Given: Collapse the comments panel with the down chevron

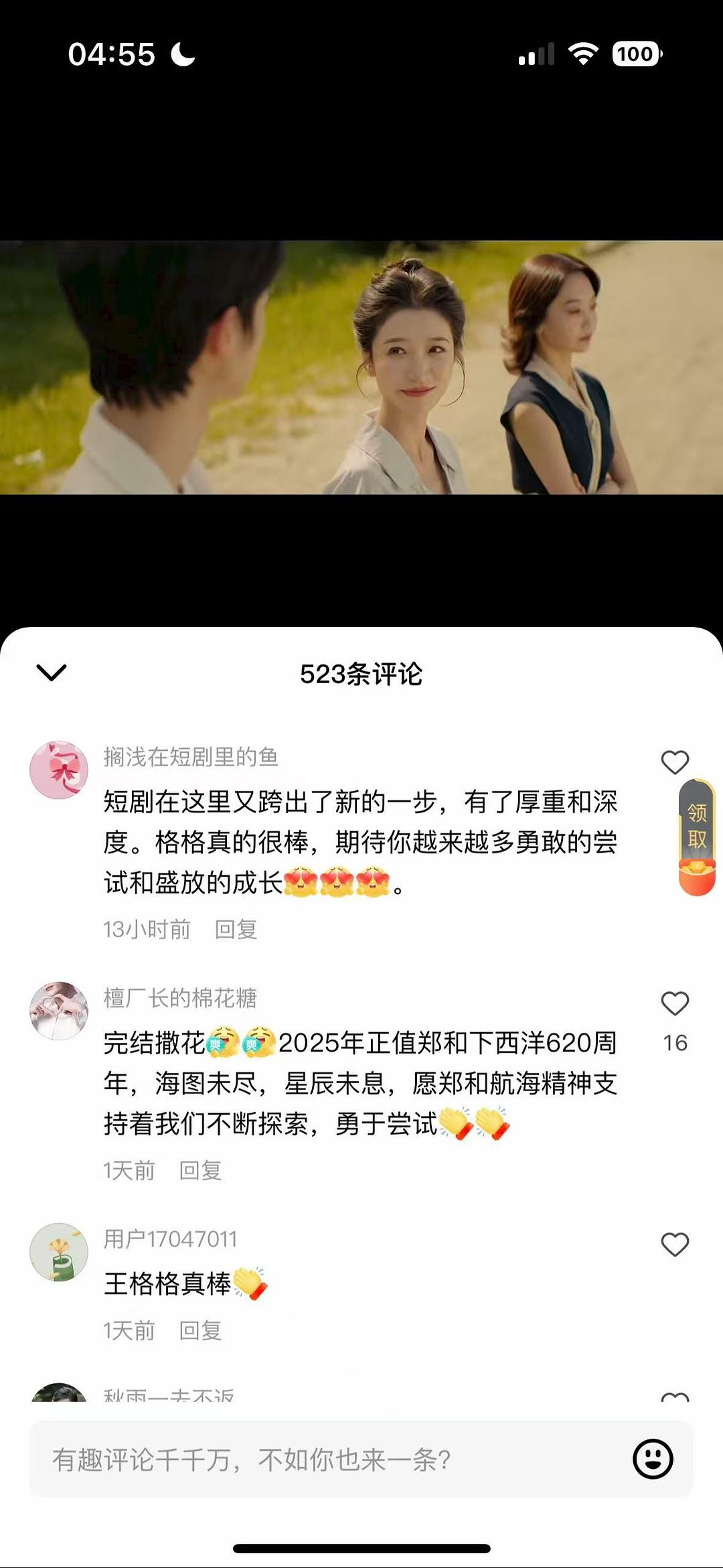Looking at the screenshot, I should 52,672.
